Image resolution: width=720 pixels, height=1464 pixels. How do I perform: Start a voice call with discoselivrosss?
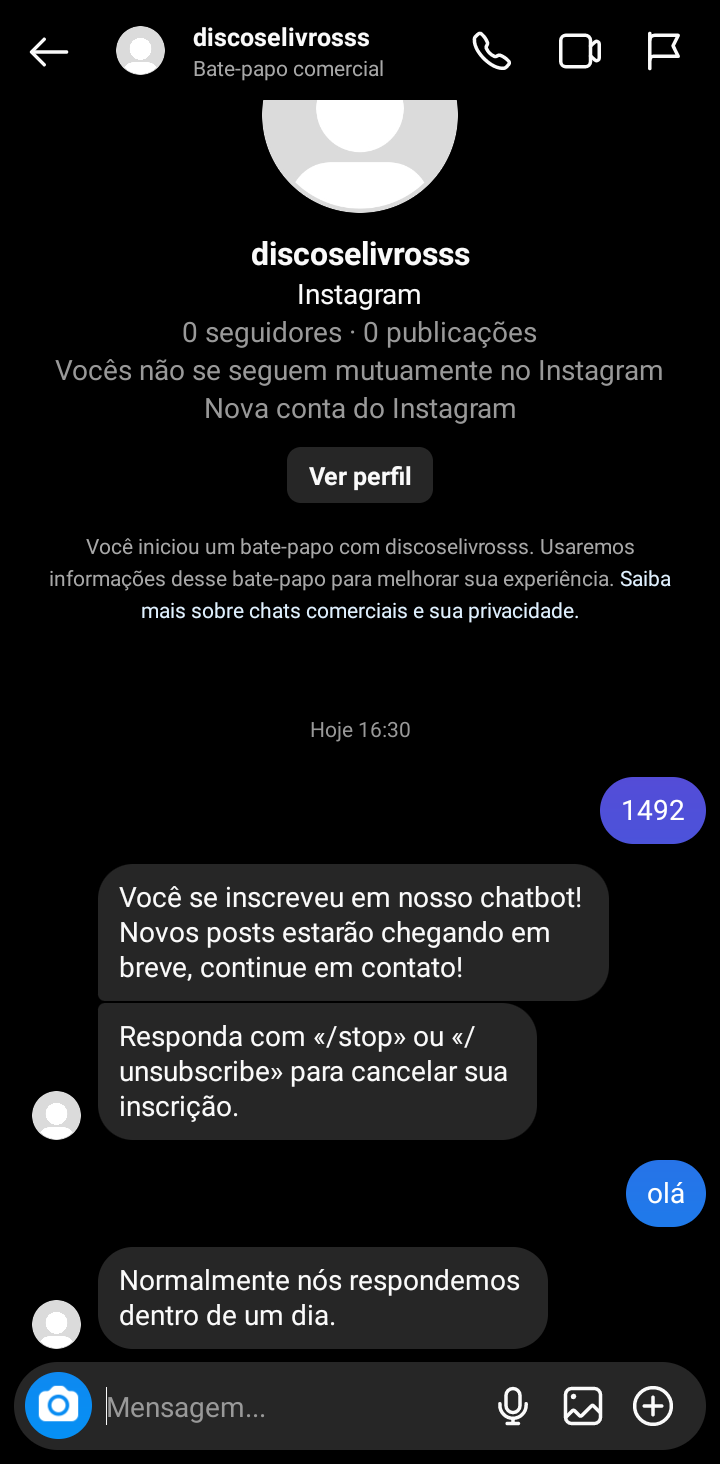click(491, 52)
